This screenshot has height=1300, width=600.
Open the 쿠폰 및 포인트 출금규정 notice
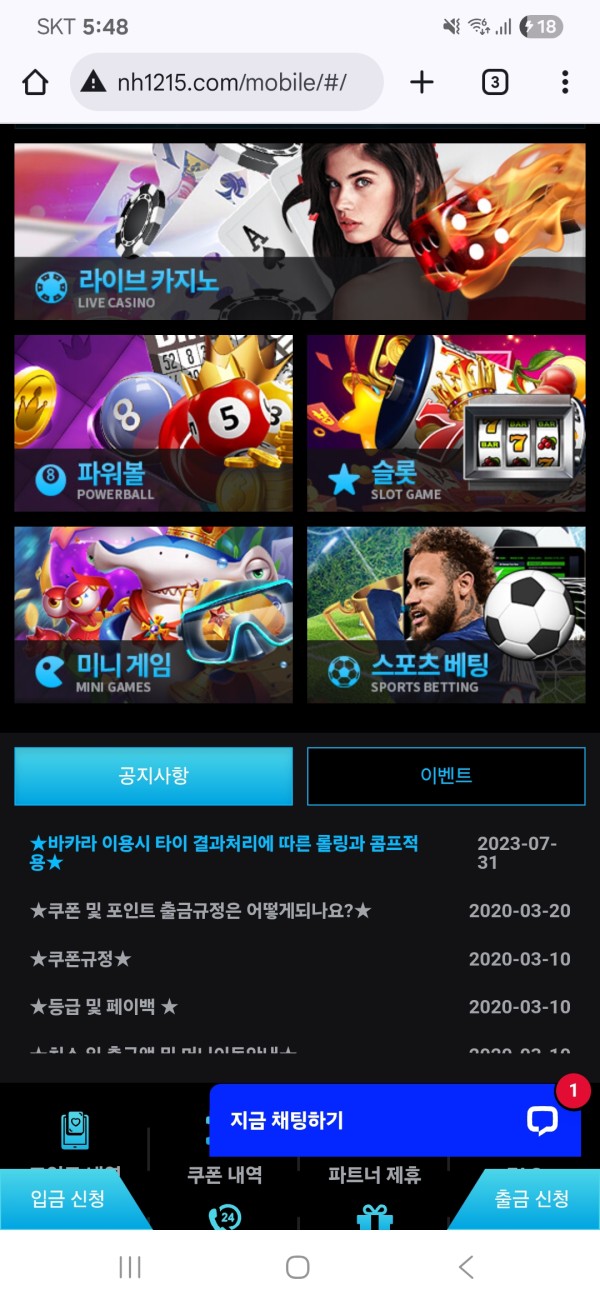click(200, 911)
